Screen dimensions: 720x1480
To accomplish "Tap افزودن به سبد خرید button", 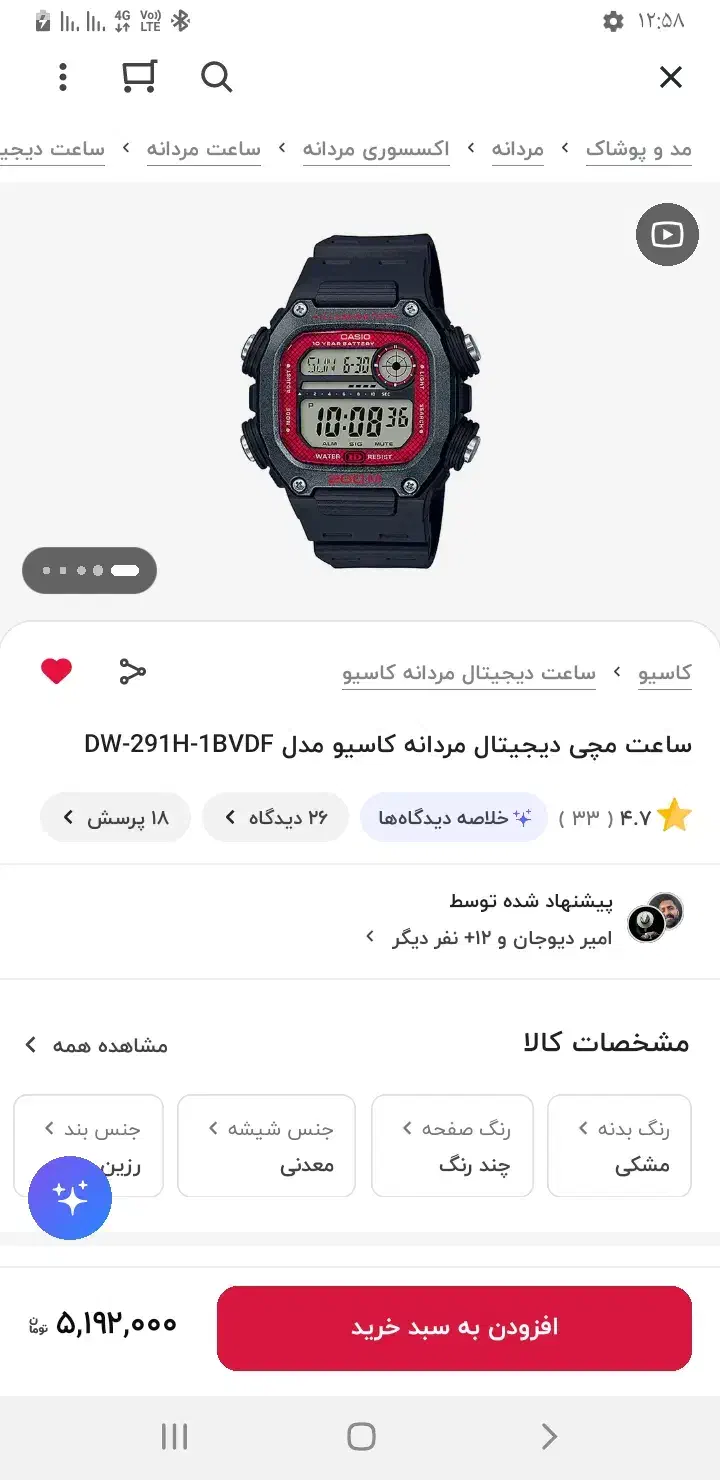I will (x=454, y=1328).
